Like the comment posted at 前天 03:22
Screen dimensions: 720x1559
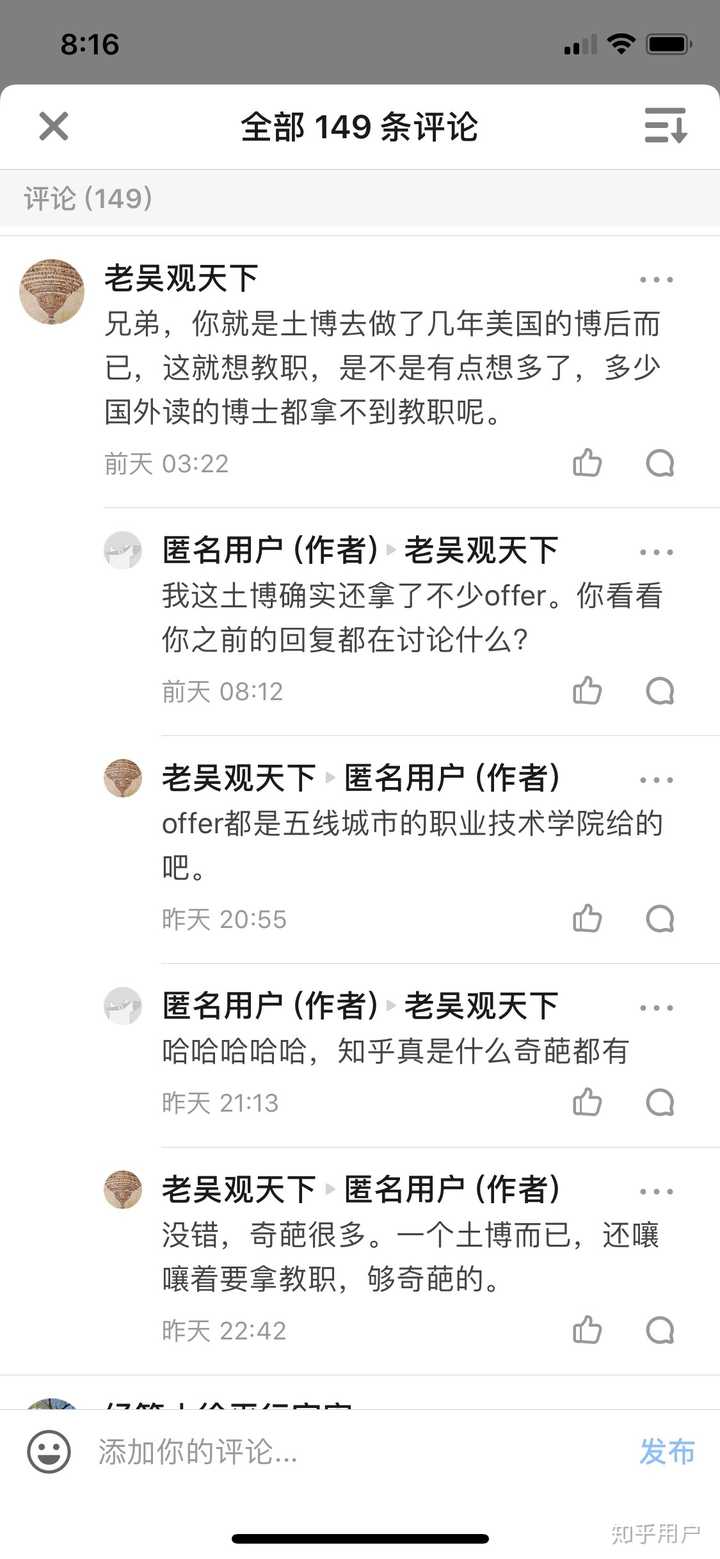pos(587,463)
